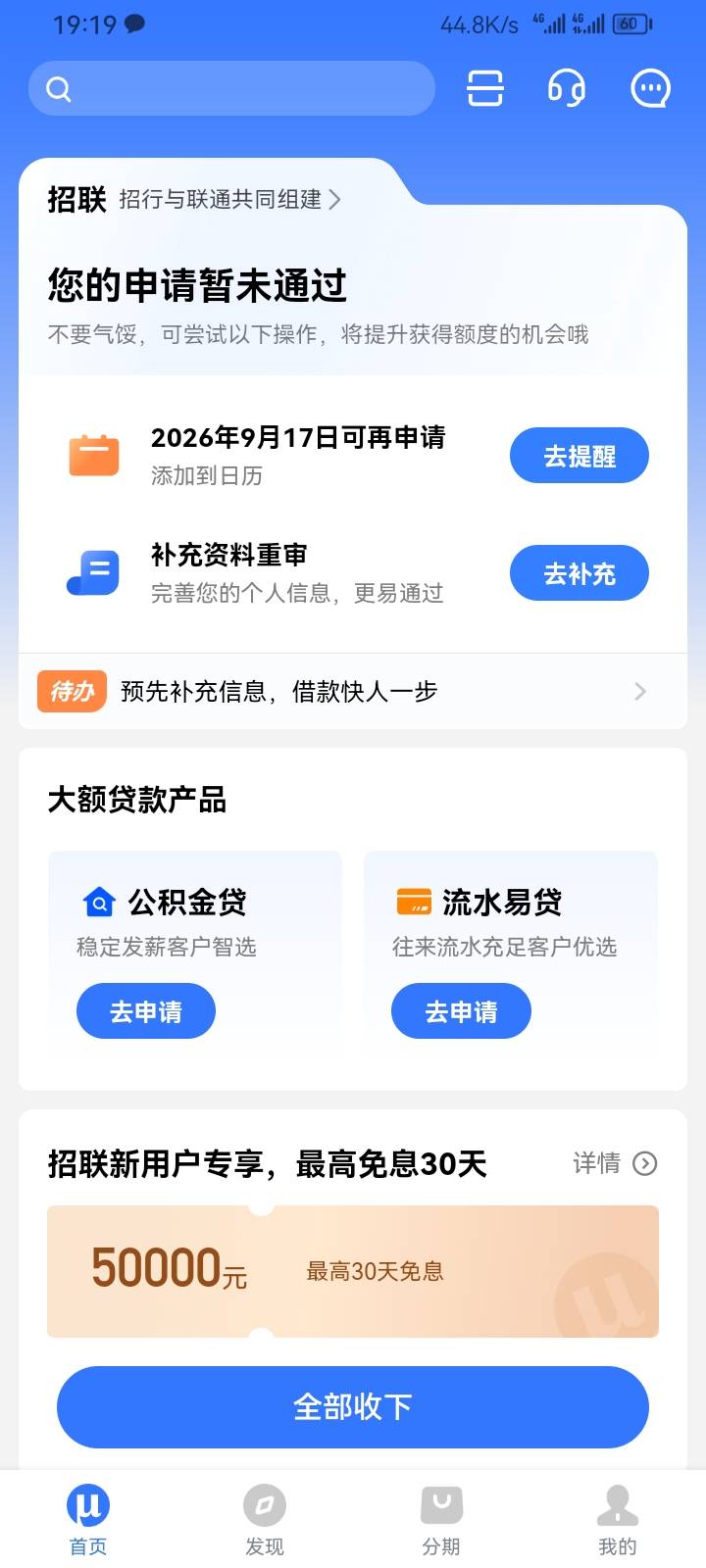This screenshot has width=706, height=1568.
Task: Open the 50000元 interest-free coupon
Action: click(x=353, y=1271)
